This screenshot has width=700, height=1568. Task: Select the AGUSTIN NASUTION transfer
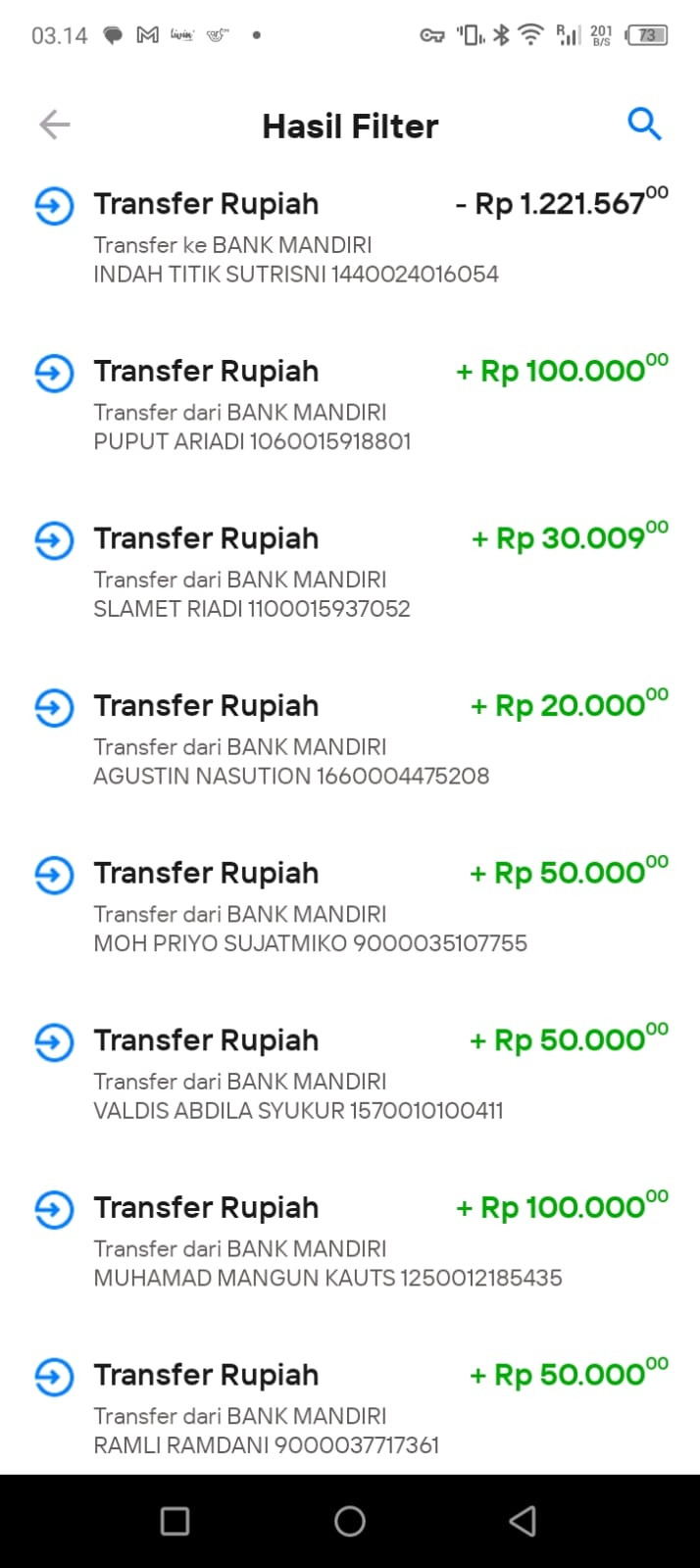[350, 738]
